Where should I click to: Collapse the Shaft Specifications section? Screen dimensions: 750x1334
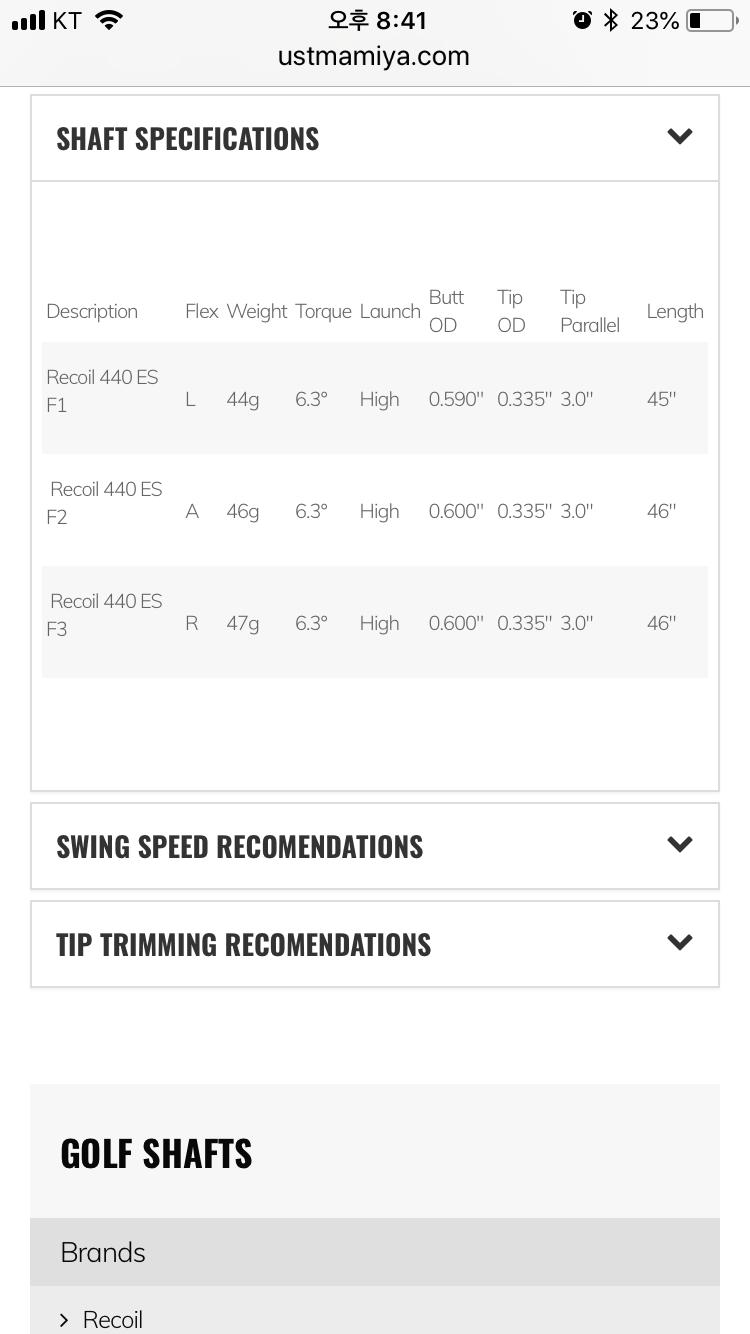click(x=375, y=138)
